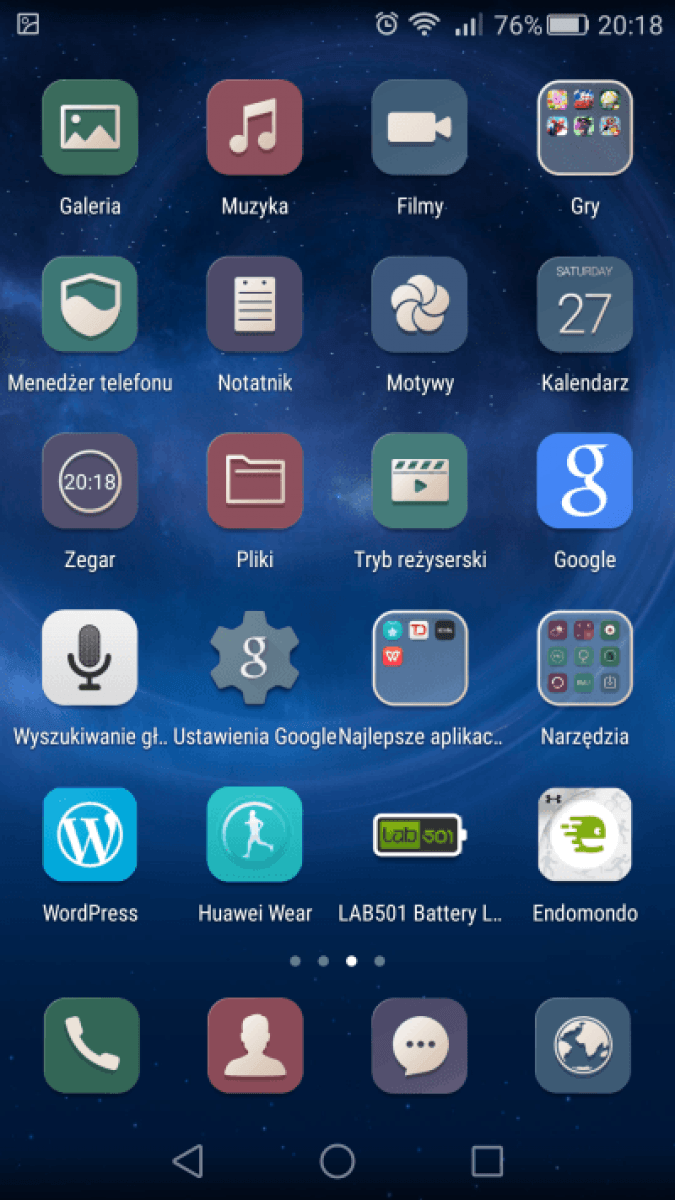The width and height of the screenshot is (675, 1200).
Task: Open the Narzędzia folder
Action: [x=584, y=657]
